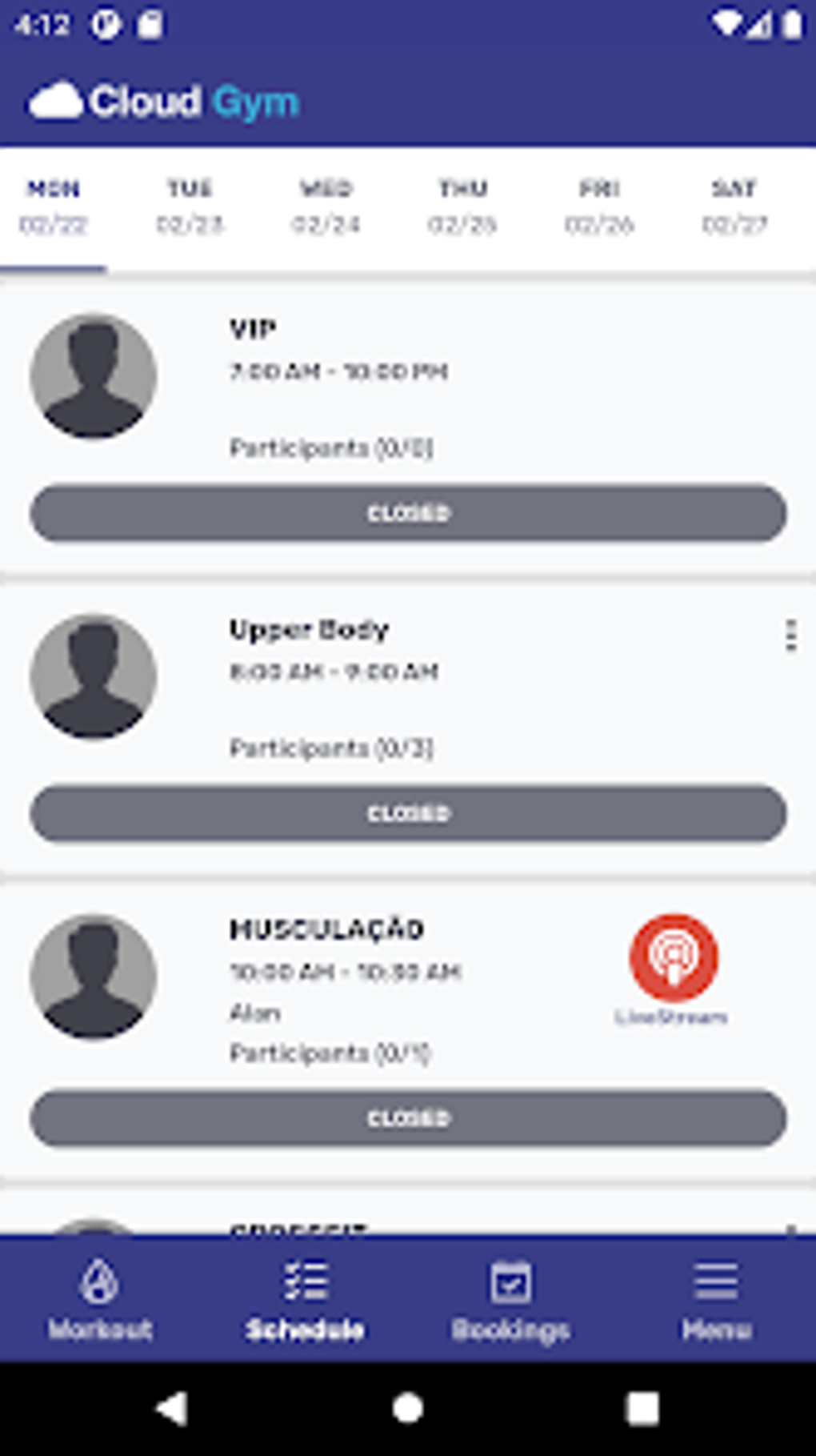This screenshot has height=1456, width=816.
Task: Open overflow menu for Upper Body class
Action: tap(790, 636)
